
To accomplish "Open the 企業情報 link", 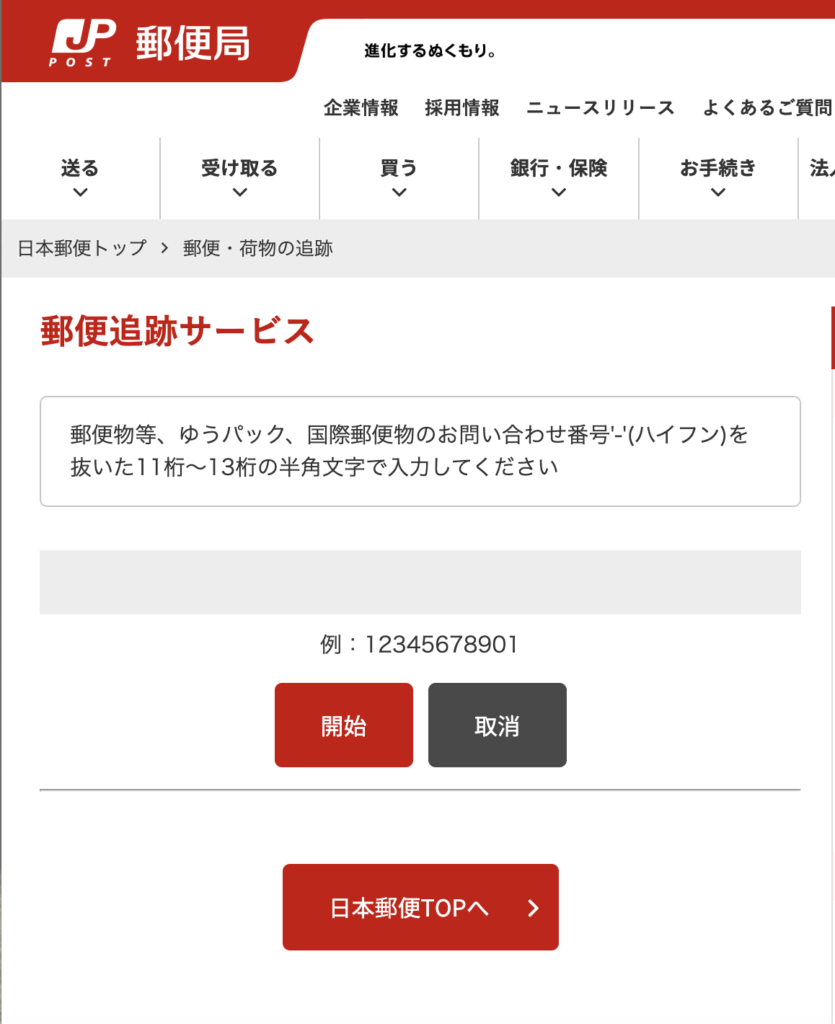I will click(361, 108).
